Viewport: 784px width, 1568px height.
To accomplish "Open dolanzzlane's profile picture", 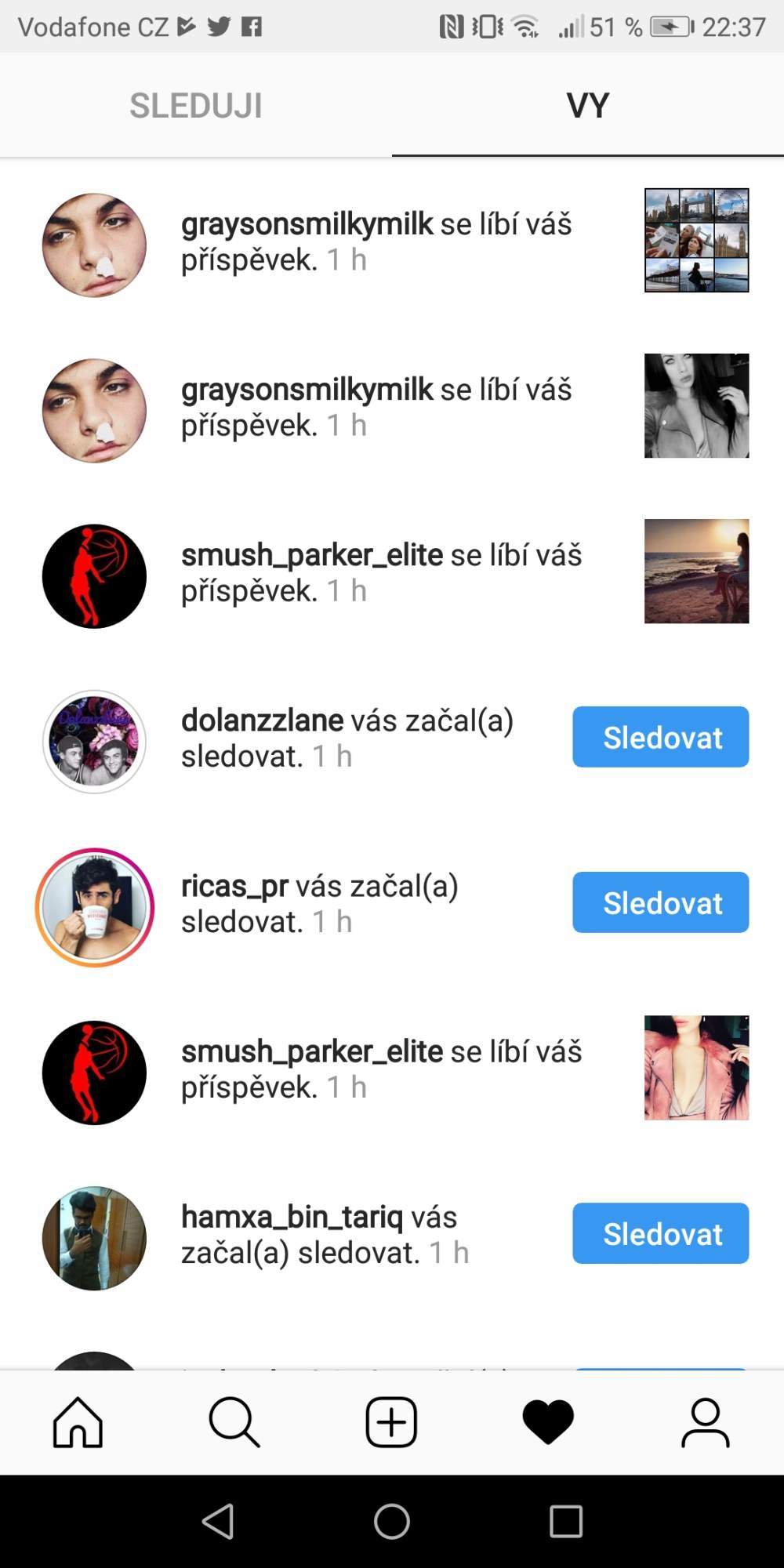I will (94, 742).
